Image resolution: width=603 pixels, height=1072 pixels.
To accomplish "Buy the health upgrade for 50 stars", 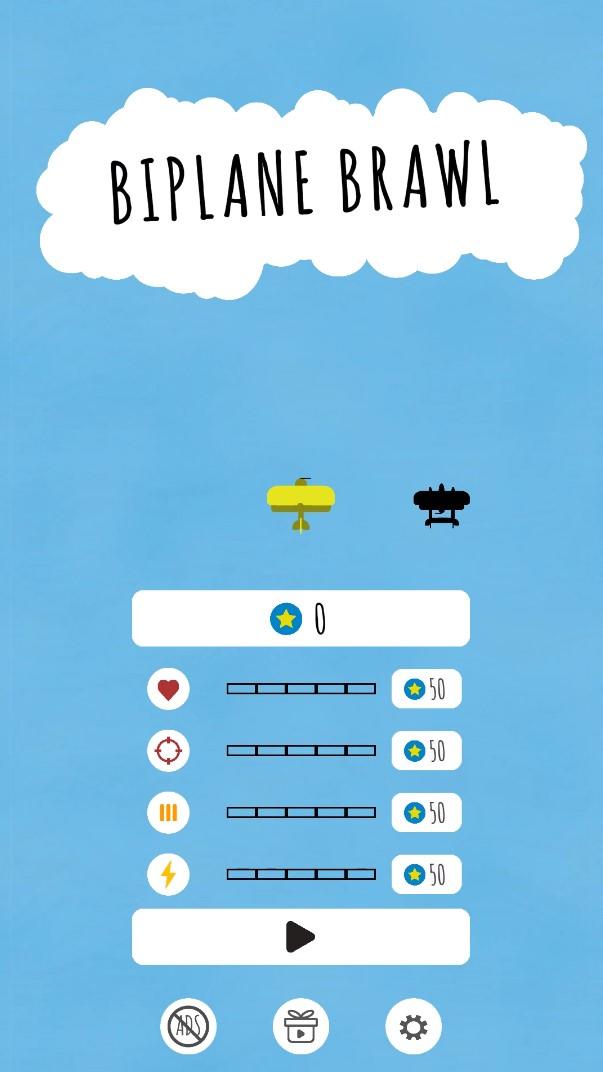I will click(x=426, y=689).
